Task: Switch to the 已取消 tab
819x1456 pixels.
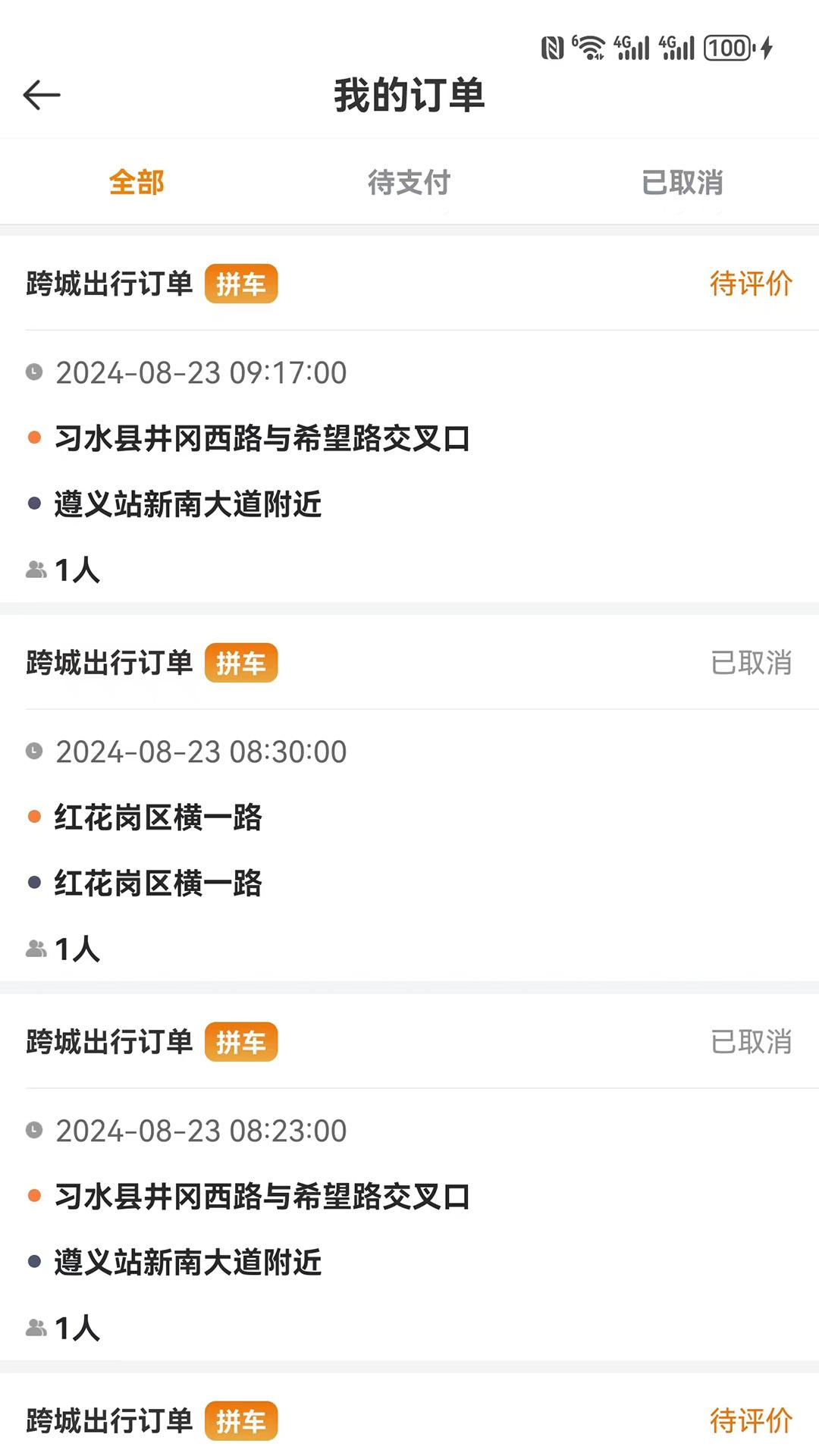Action: tap(680, 181)
